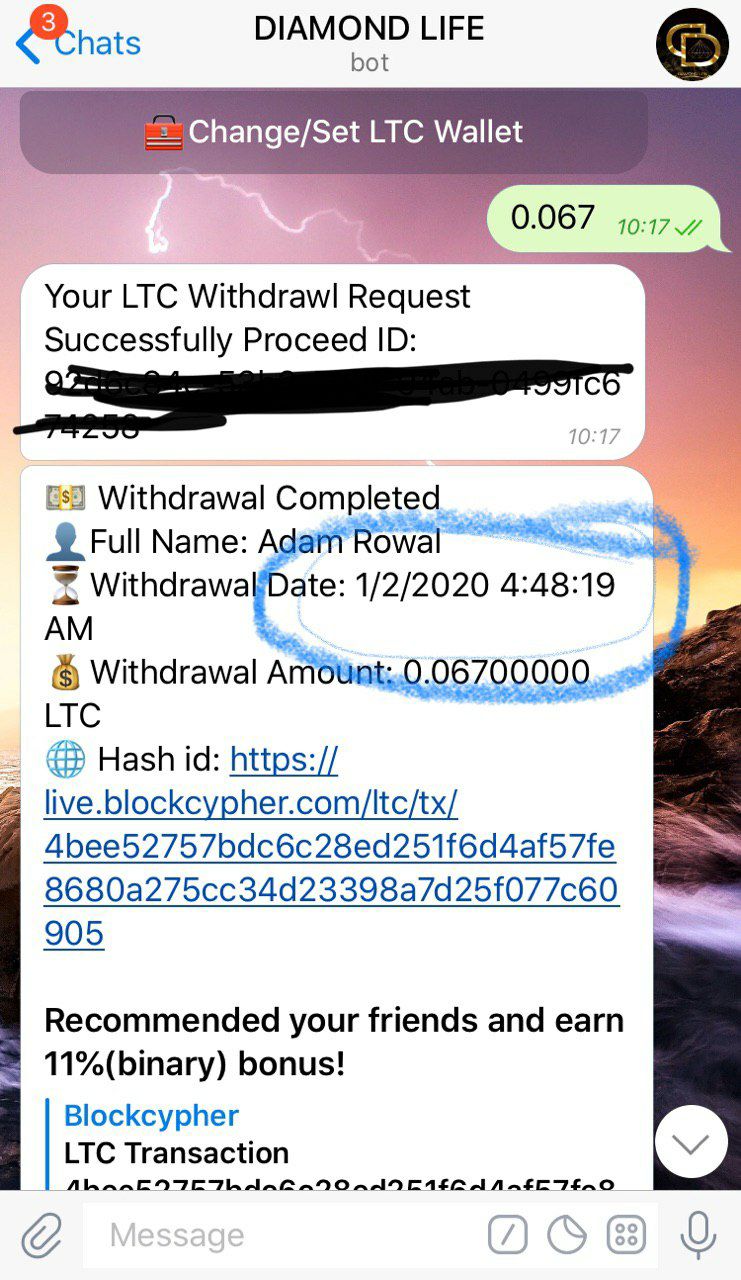Screen dimensions: 741x1280
Task: Focus the Message input field
Action: pos(280,1236)
